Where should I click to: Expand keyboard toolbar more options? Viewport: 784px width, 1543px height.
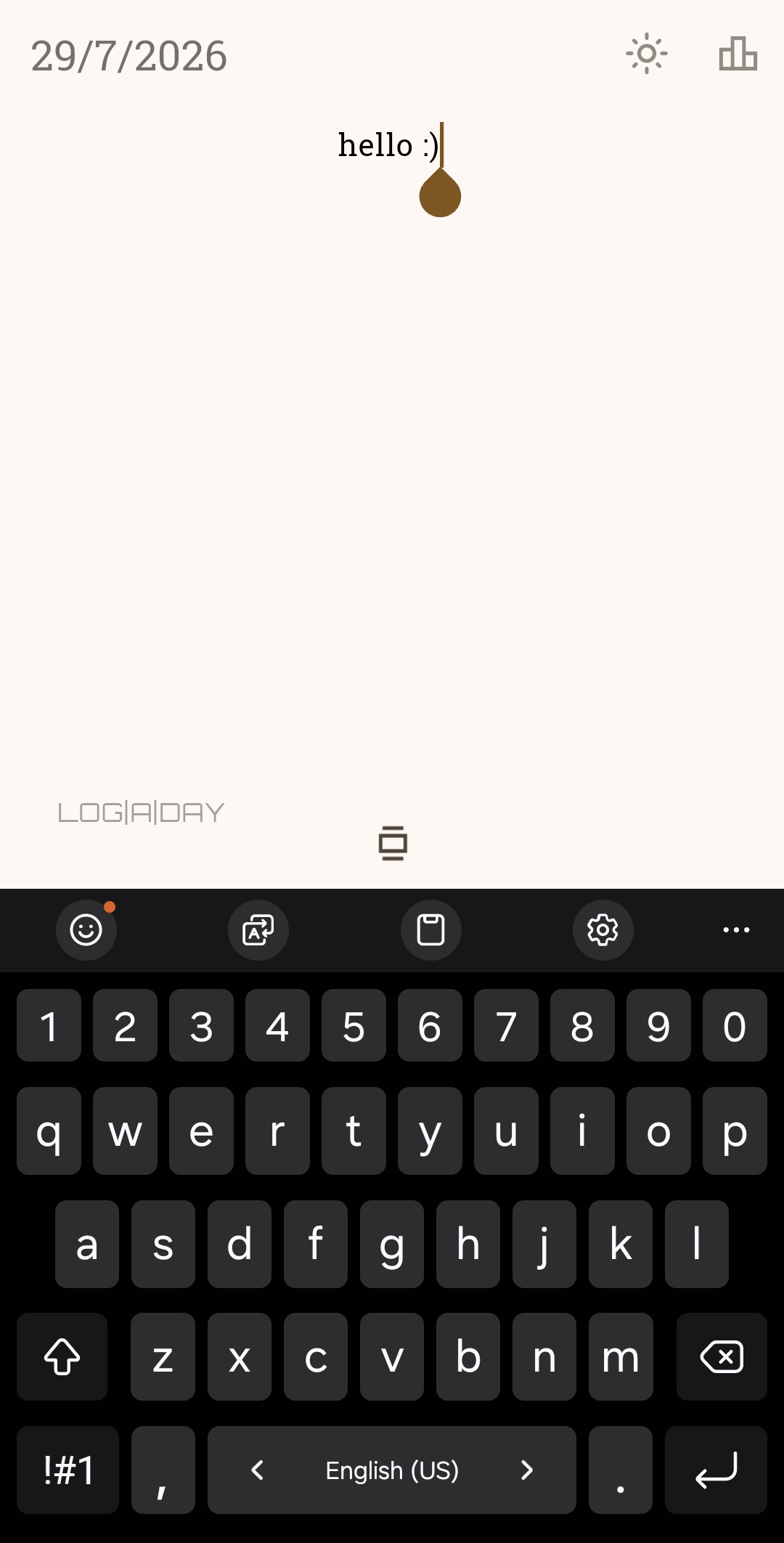pyautogui.click(x=736, y=929)
